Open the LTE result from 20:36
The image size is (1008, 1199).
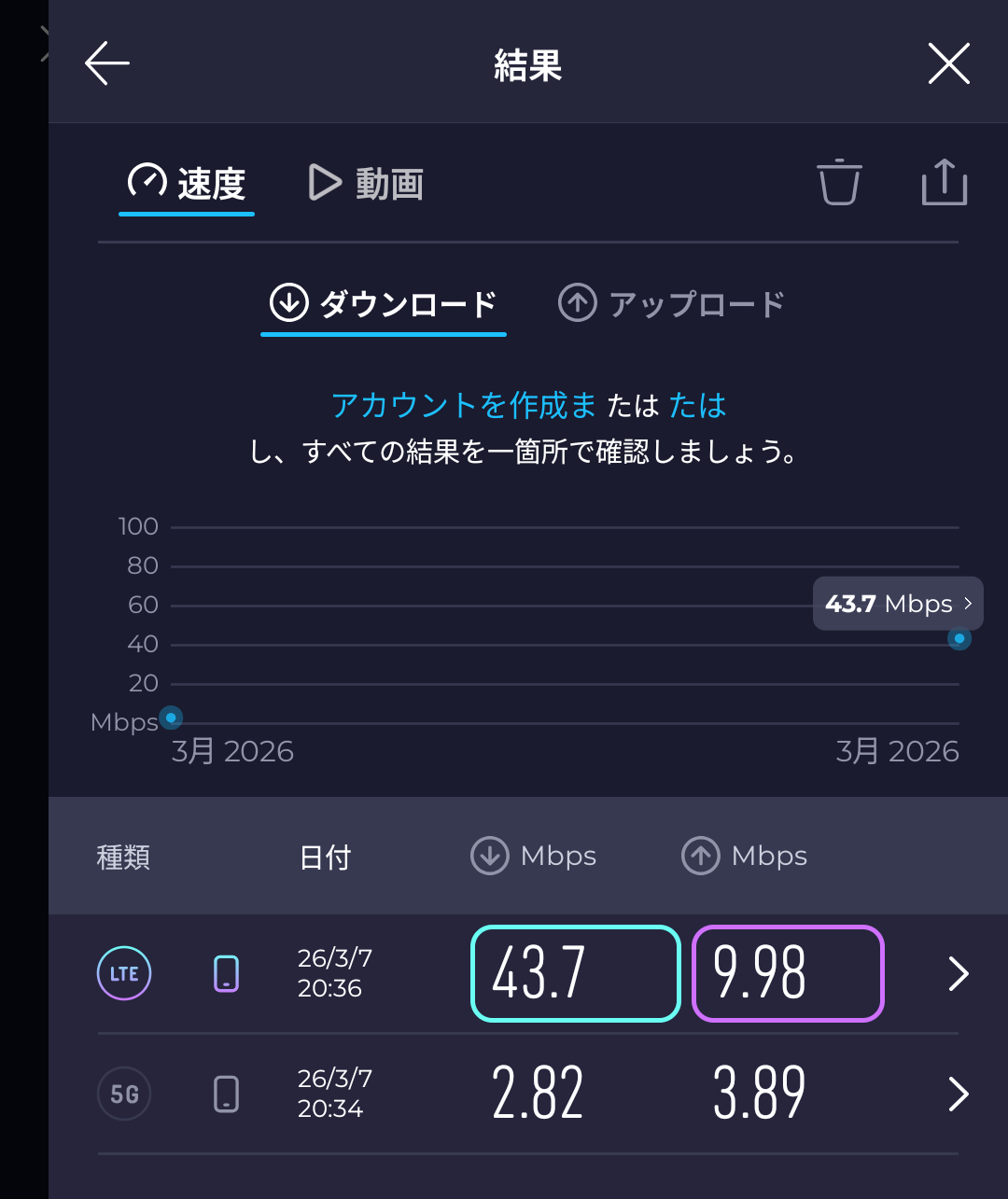click(x=958, y=974)
